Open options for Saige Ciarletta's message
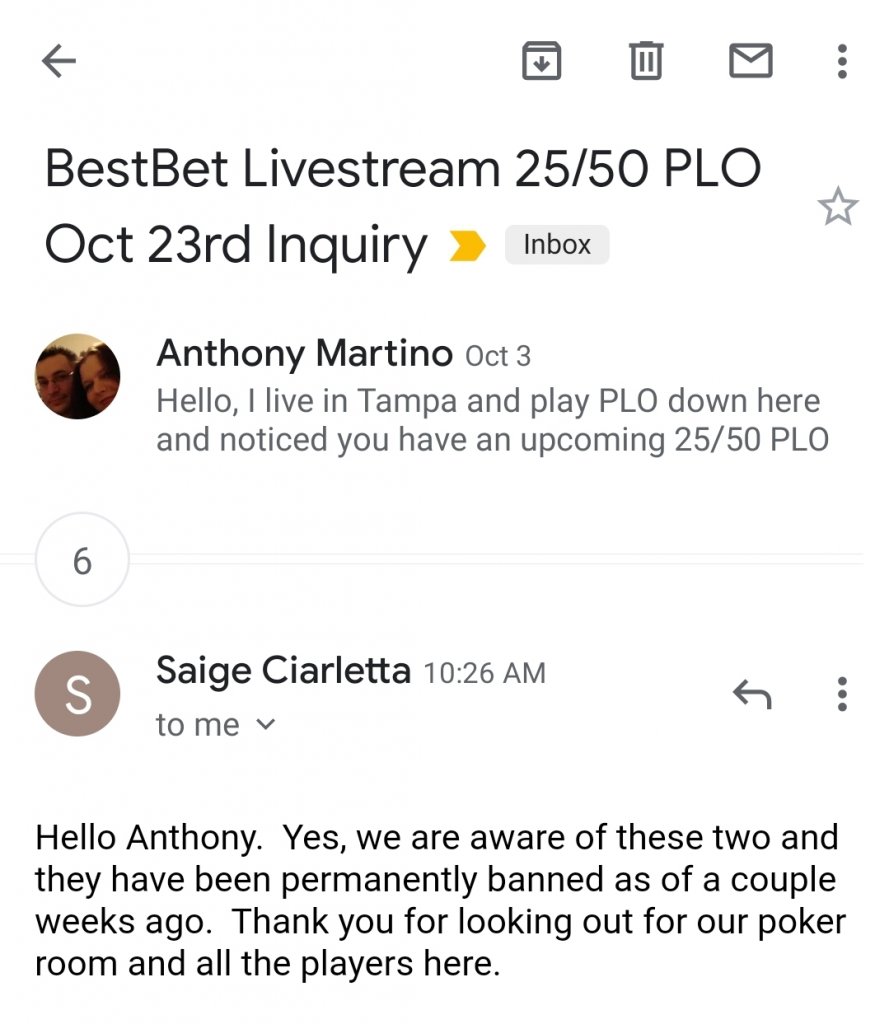Screen dimensions: 889x1024 (842, 693)
